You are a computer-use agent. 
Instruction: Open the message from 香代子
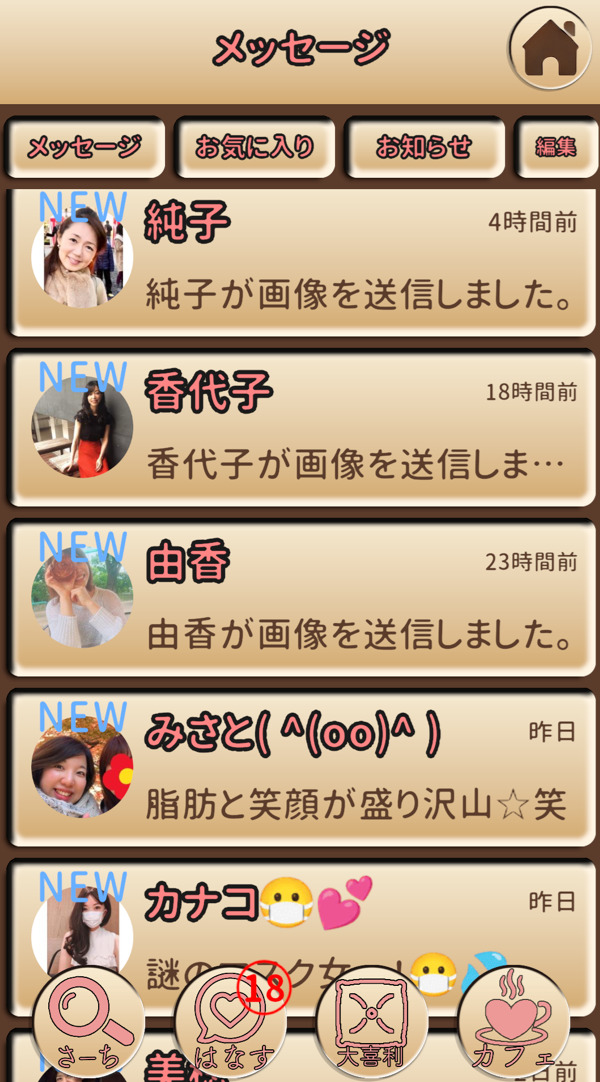click(300, 430)
